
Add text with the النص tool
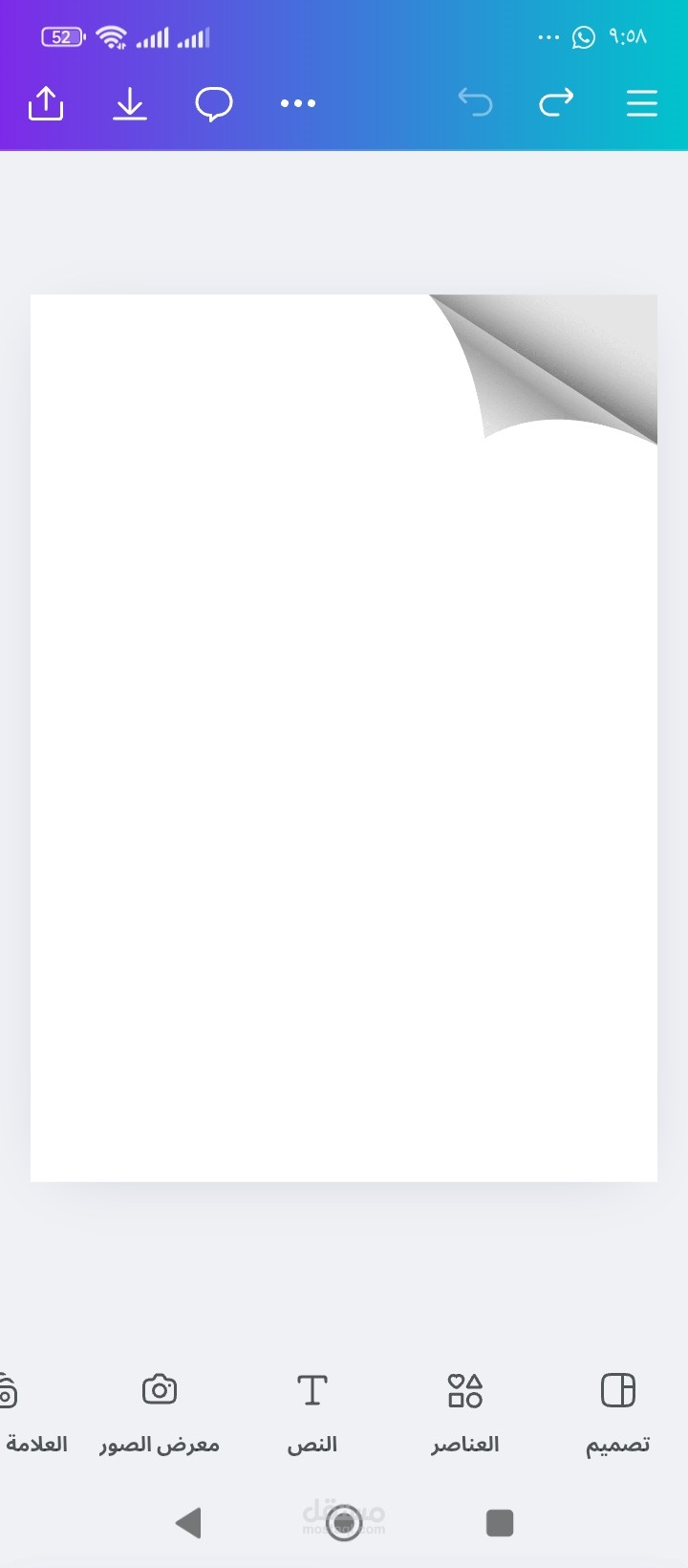(312, 1411)
